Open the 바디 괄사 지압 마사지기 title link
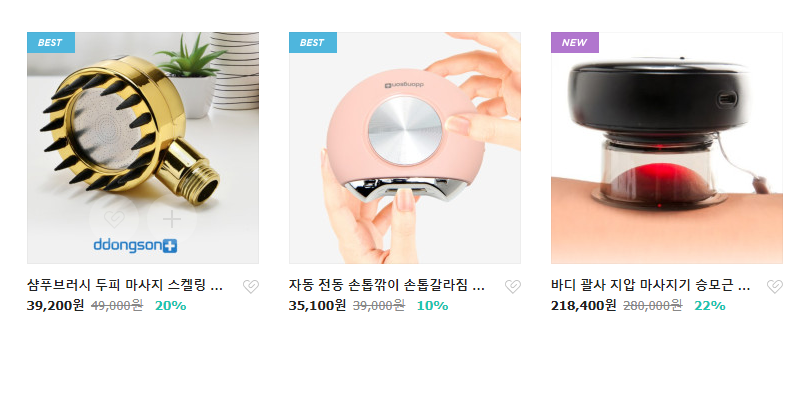804x402 pixels. 650,286
